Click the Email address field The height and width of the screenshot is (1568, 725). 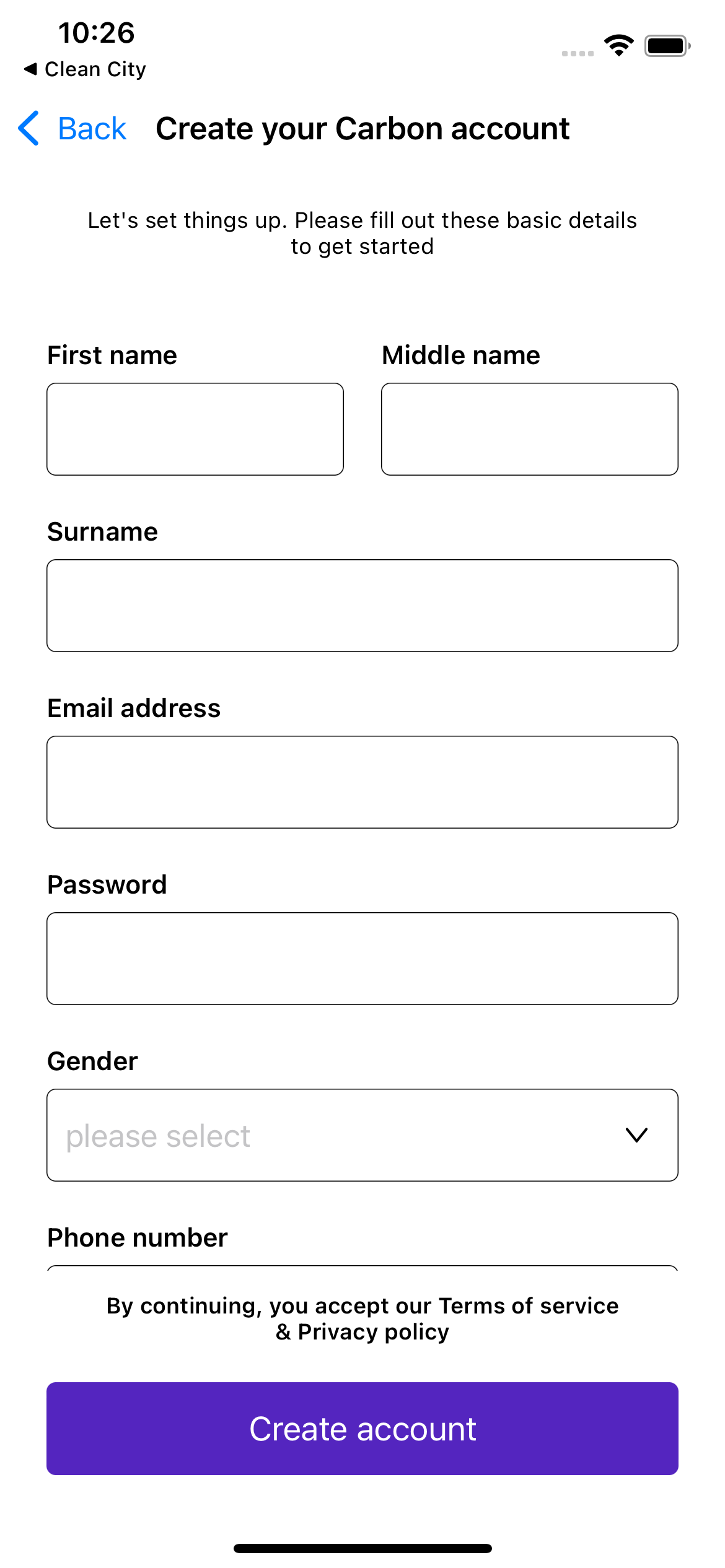point(362,782)
